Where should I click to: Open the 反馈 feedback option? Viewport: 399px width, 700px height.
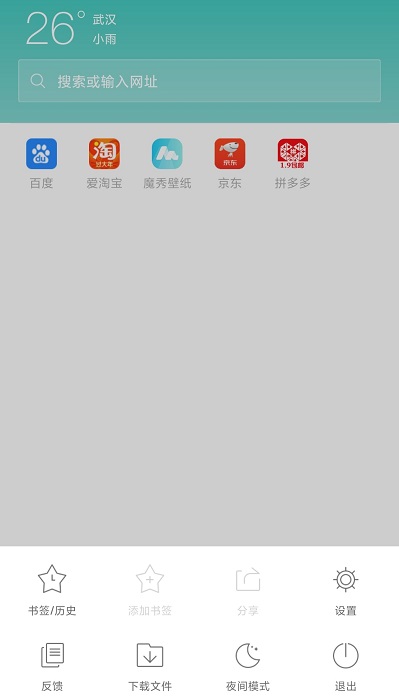click(52, 667)
